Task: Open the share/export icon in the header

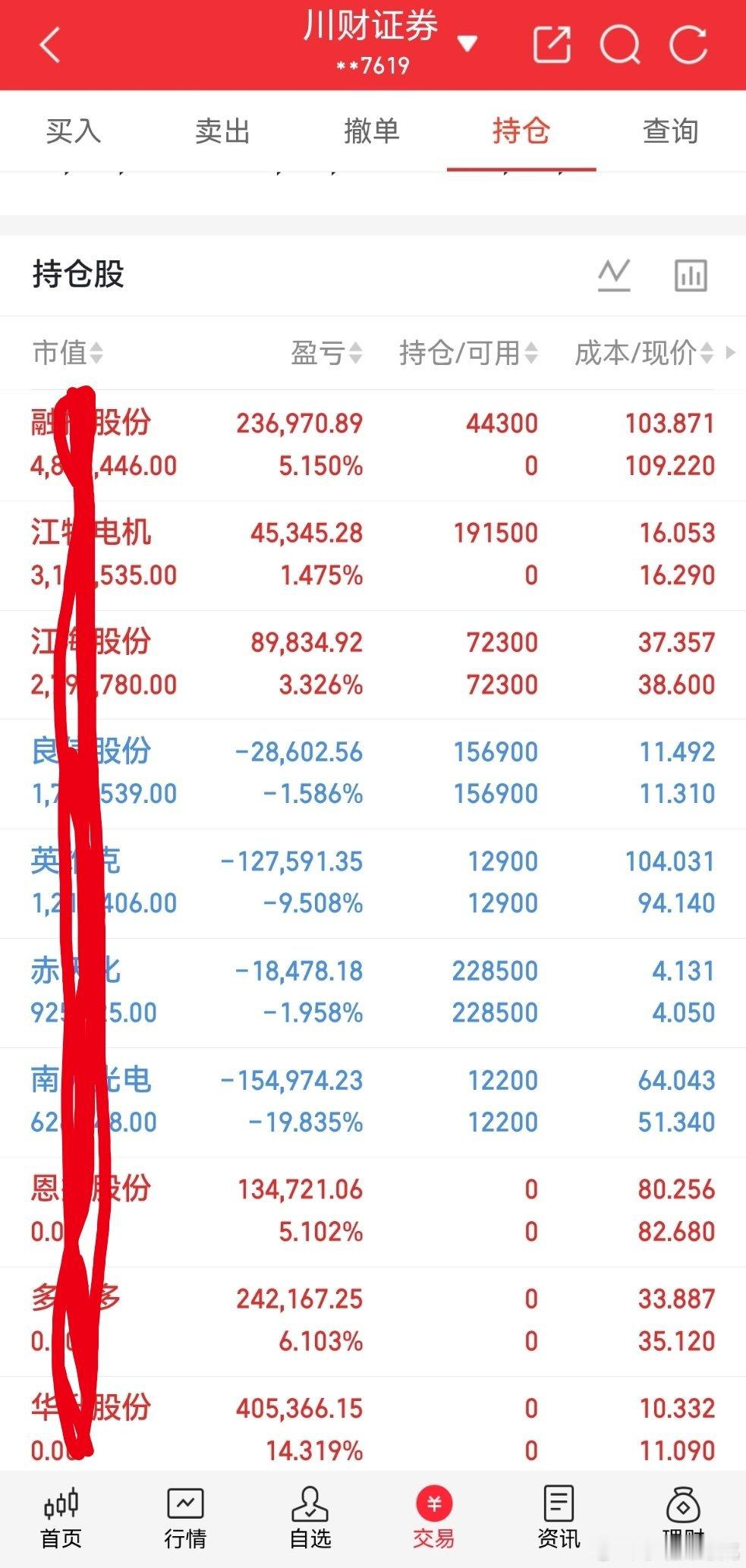Action: pos(552,46)
